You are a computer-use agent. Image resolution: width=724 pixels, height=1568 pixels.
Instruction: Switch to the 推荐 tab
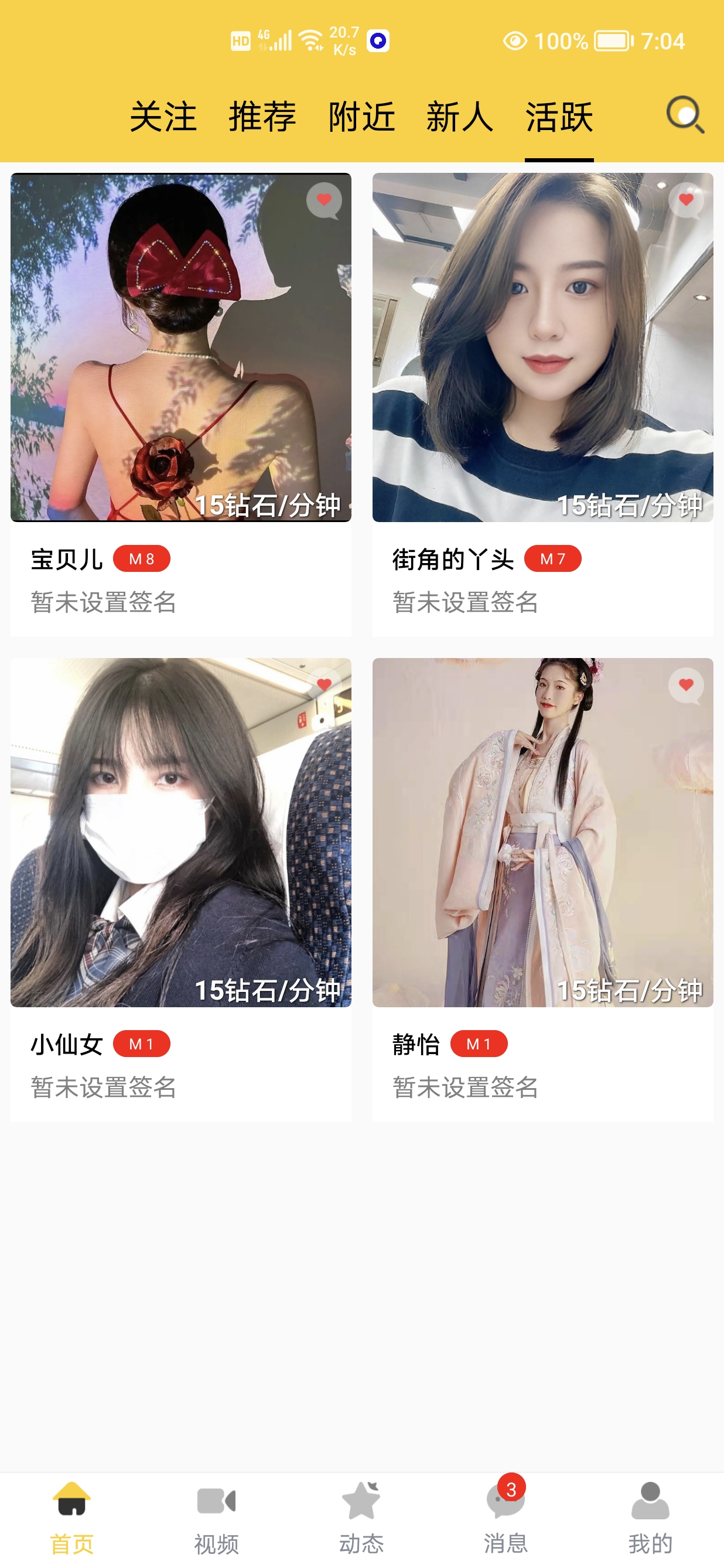point(262,116)
